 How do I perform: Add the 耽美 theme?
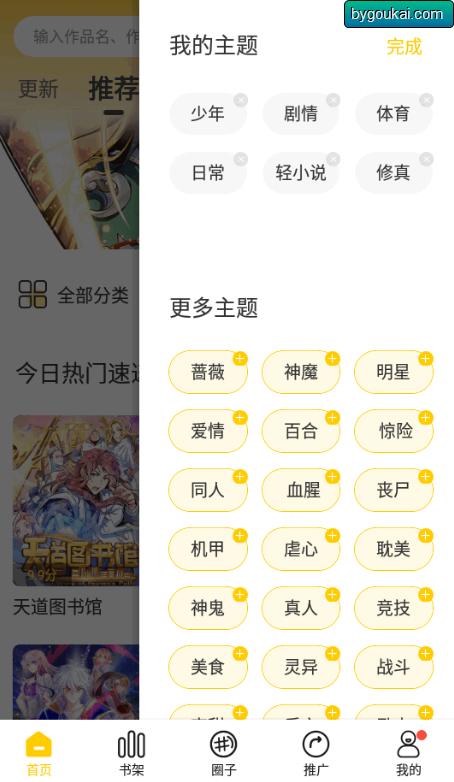click(x=394, y=549)
